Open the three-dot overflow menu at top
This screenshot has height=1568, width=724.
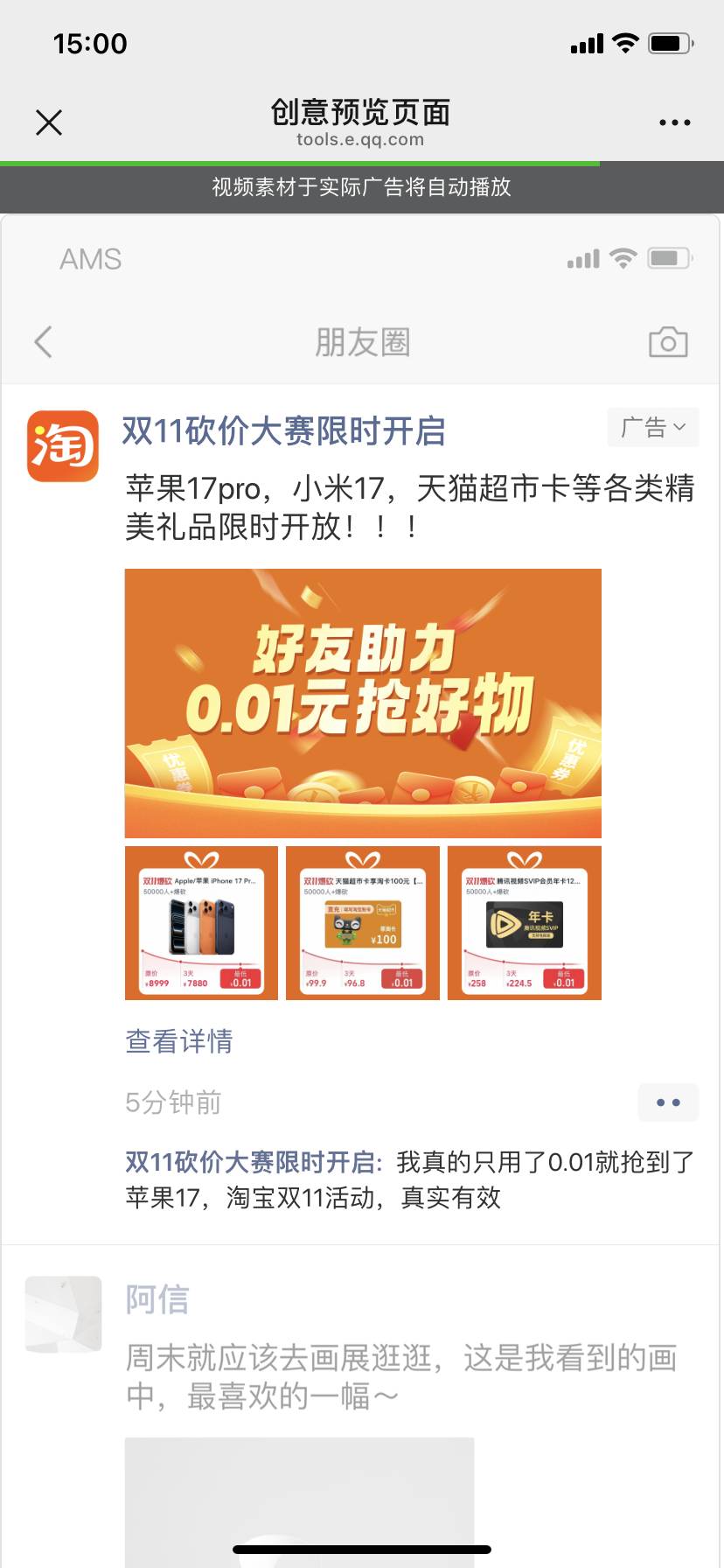(x=674, y=122)
